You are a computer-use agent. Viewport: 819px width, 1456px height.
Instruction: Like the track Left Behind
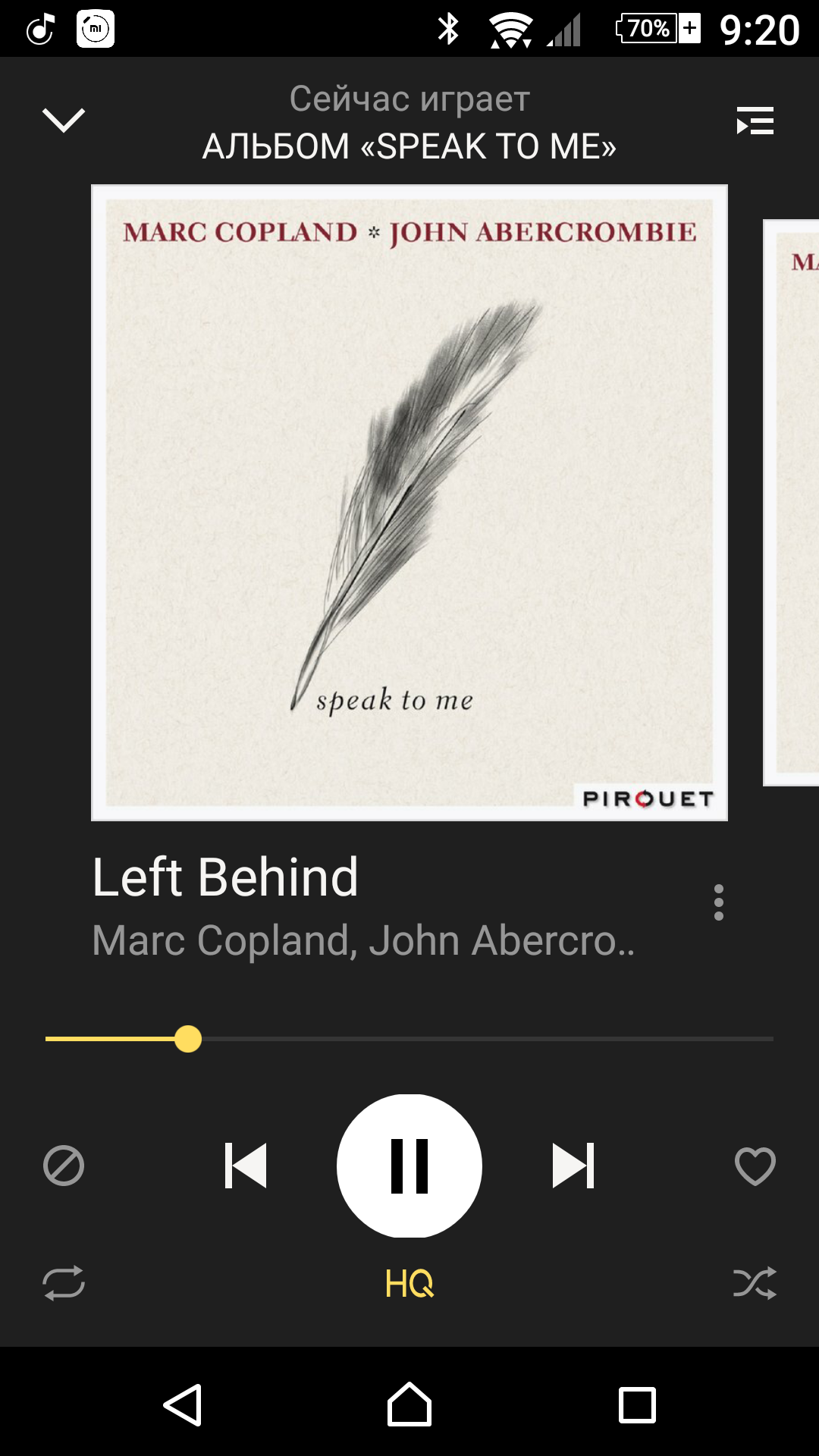pos(755,1166)
